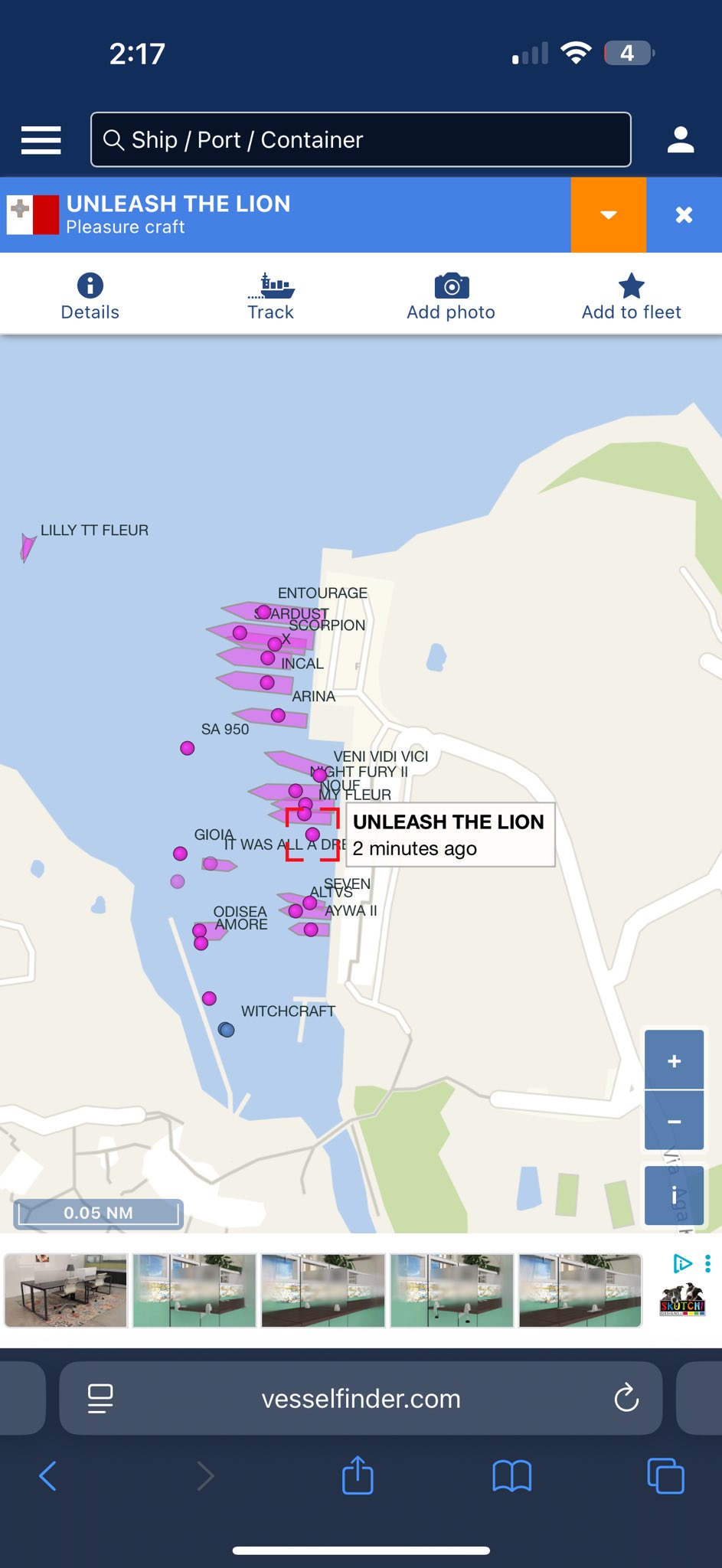Zoom in on the map
Image resolution: width=722 pixels, height=1568 pixels.
[674, 1060]
